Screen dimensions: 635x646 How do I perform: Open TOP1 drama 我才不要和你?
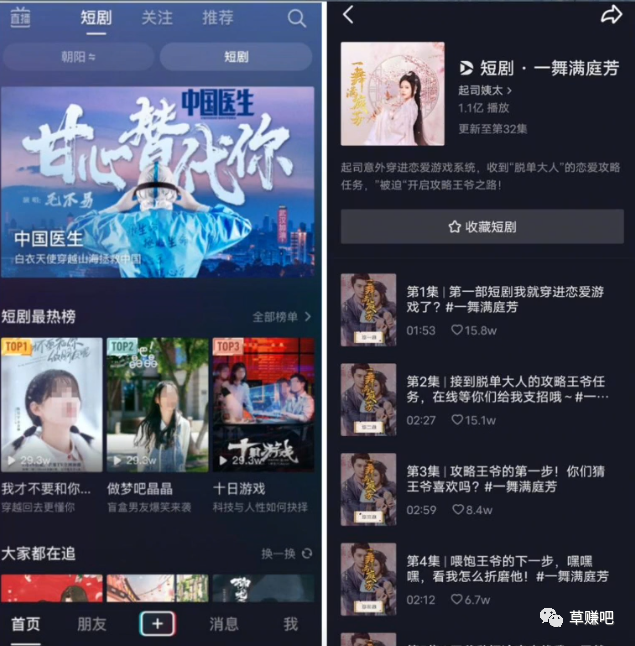[51, 405]
